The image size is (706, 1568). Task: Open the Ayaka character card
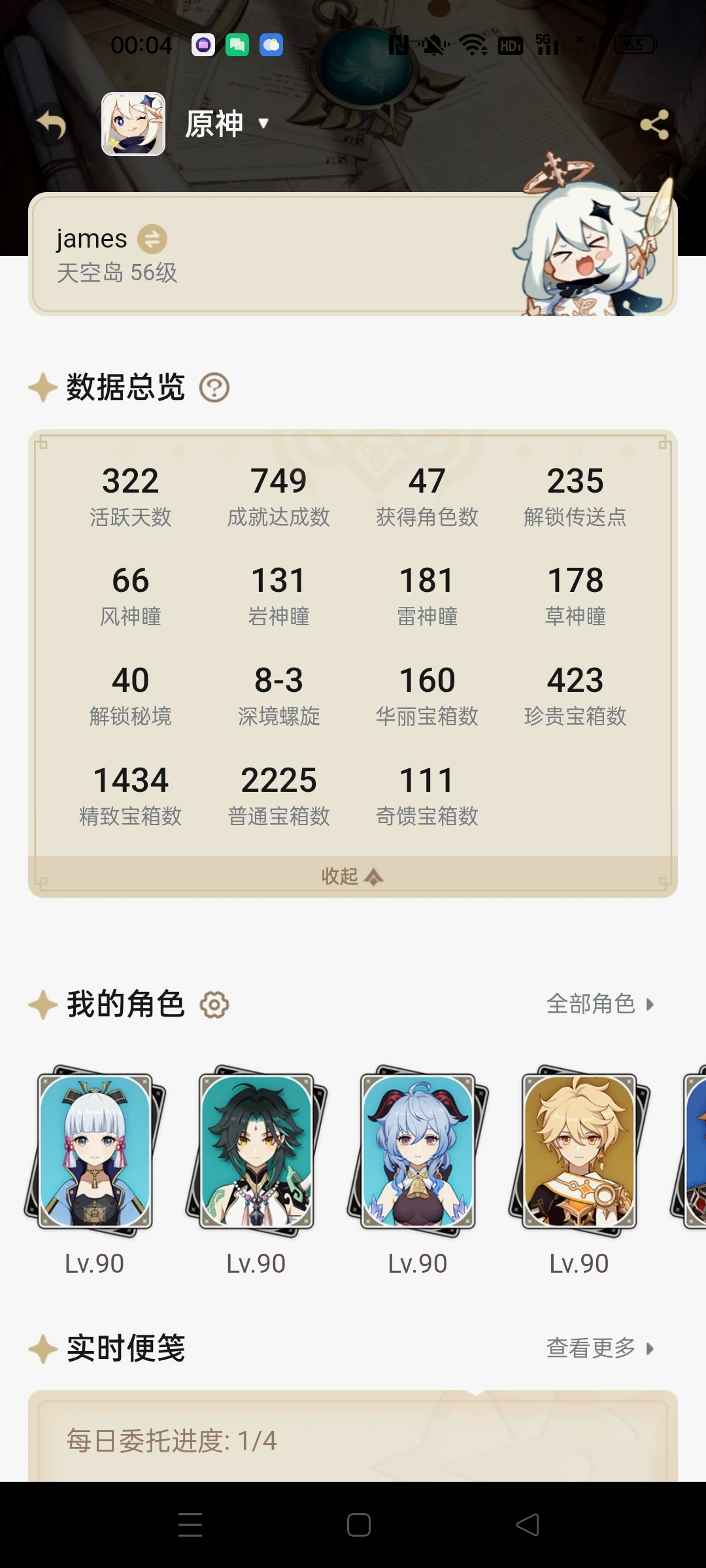pyautogui.click(x=95, y=1151)
